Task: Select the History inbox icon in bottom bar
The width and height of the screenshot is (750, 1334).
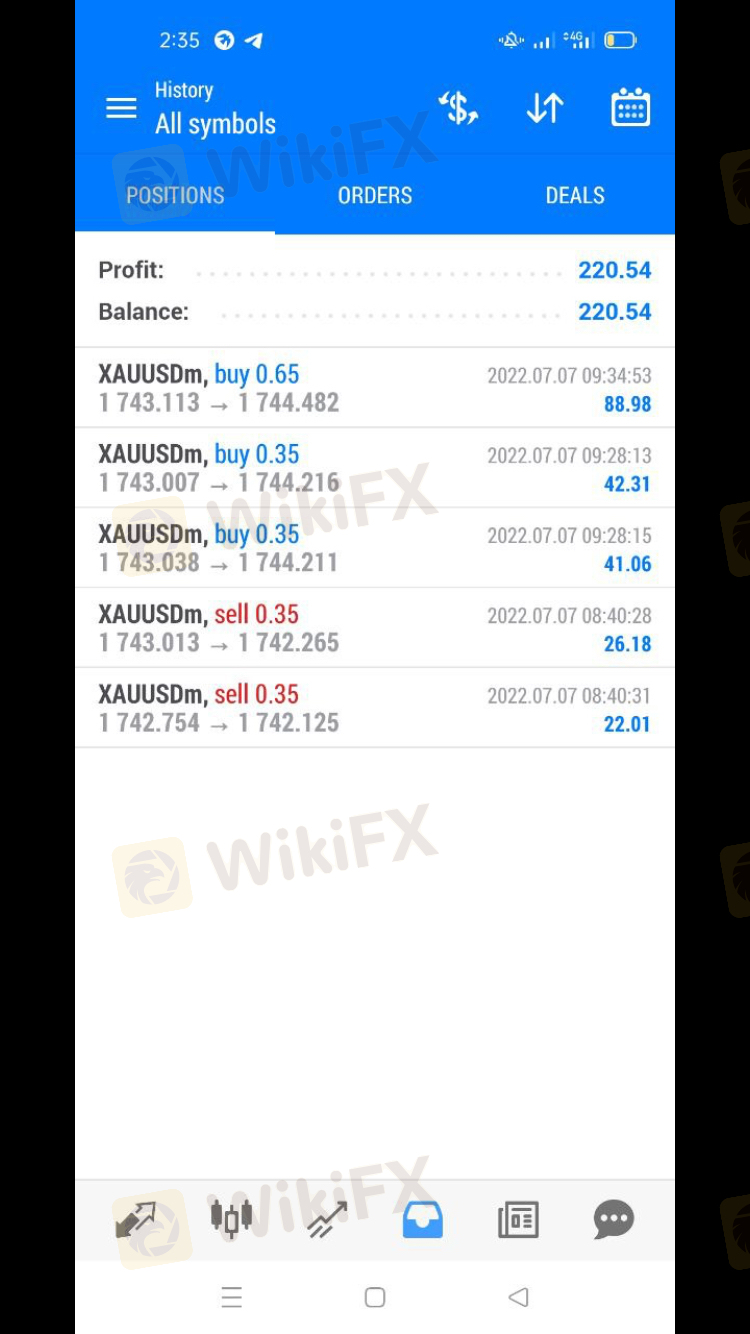Action: coord(422,1220)
